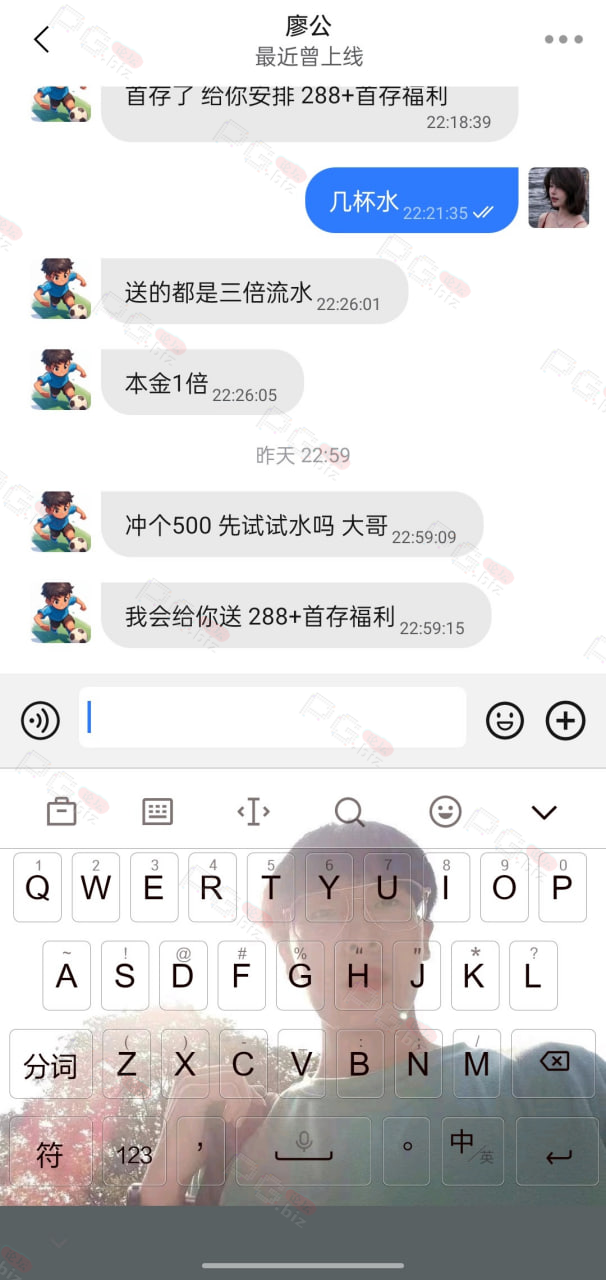The image size is (606, 1280).
Task: Open the keyboard toolbar emoji face
Action: pos(445,812)
